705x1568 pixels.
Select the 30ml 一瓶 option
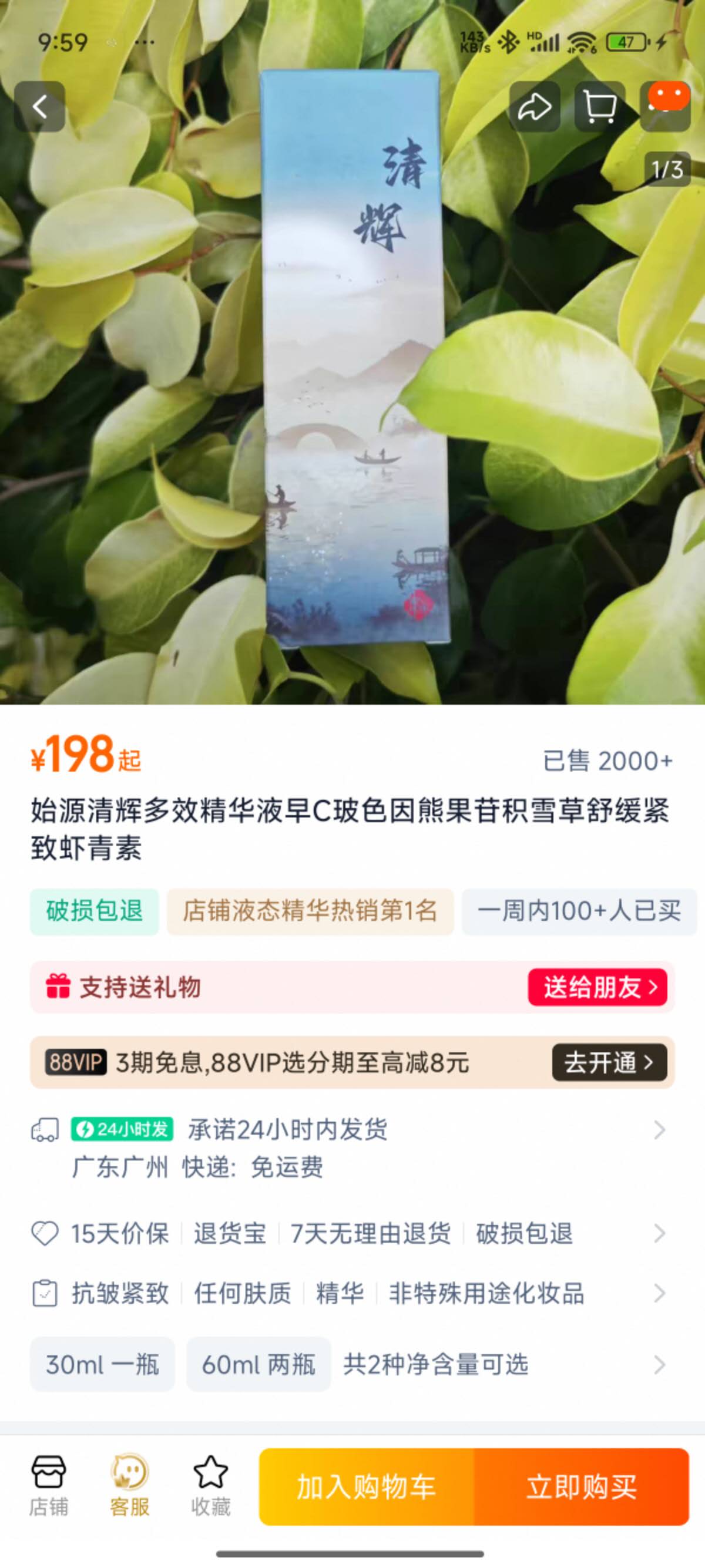coord(102,1365)
